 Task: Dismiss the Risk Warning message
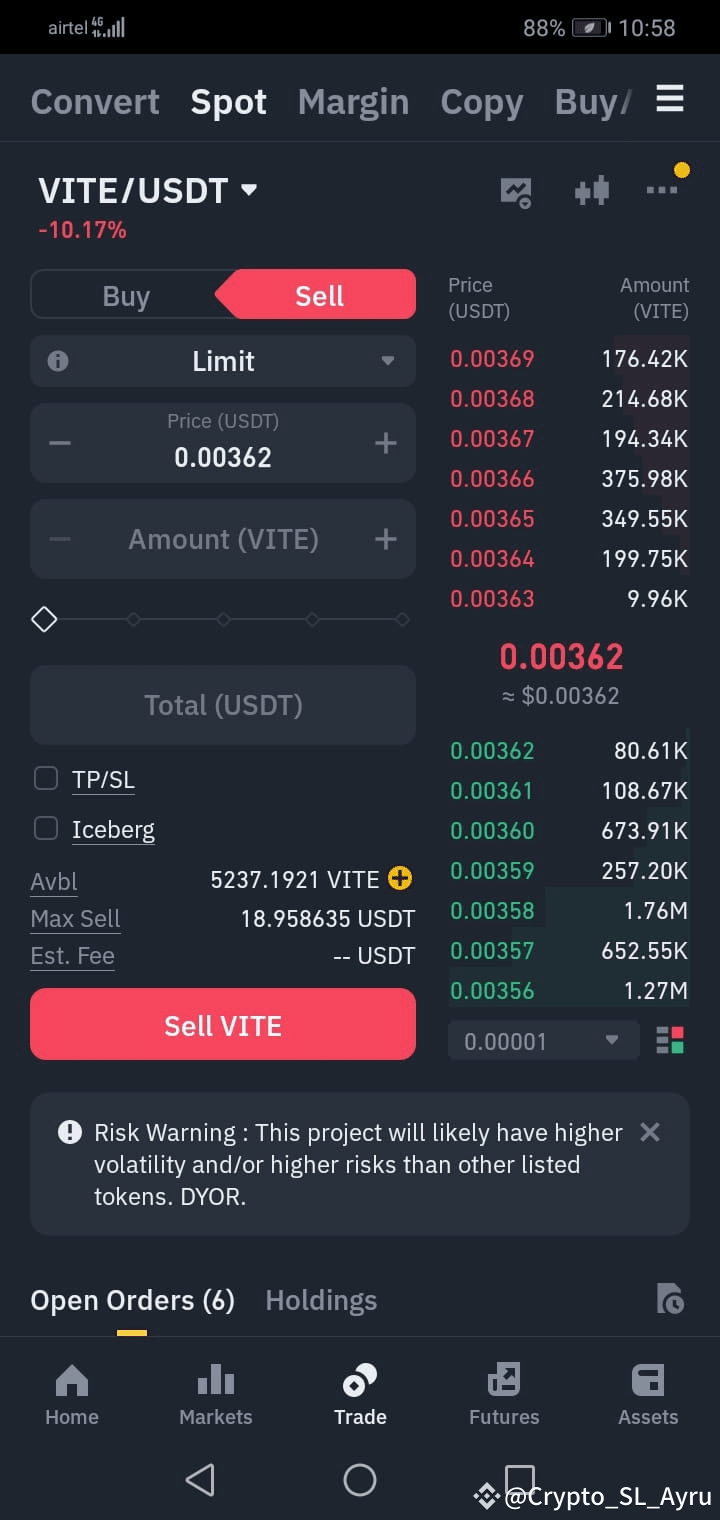coord(649,1132)
